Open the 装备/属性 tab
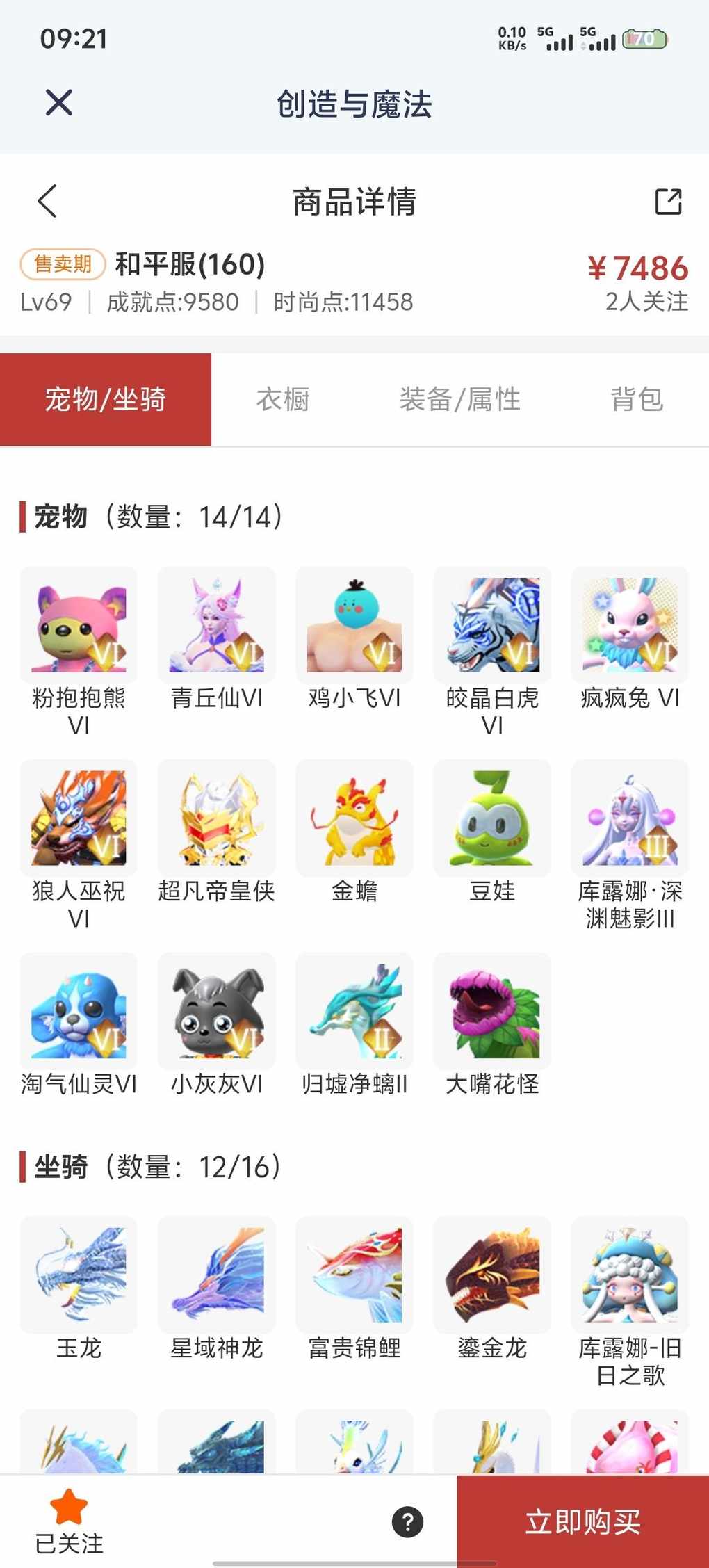The height and width of the screenshot is (1568, 709). [x=459, y=400]
